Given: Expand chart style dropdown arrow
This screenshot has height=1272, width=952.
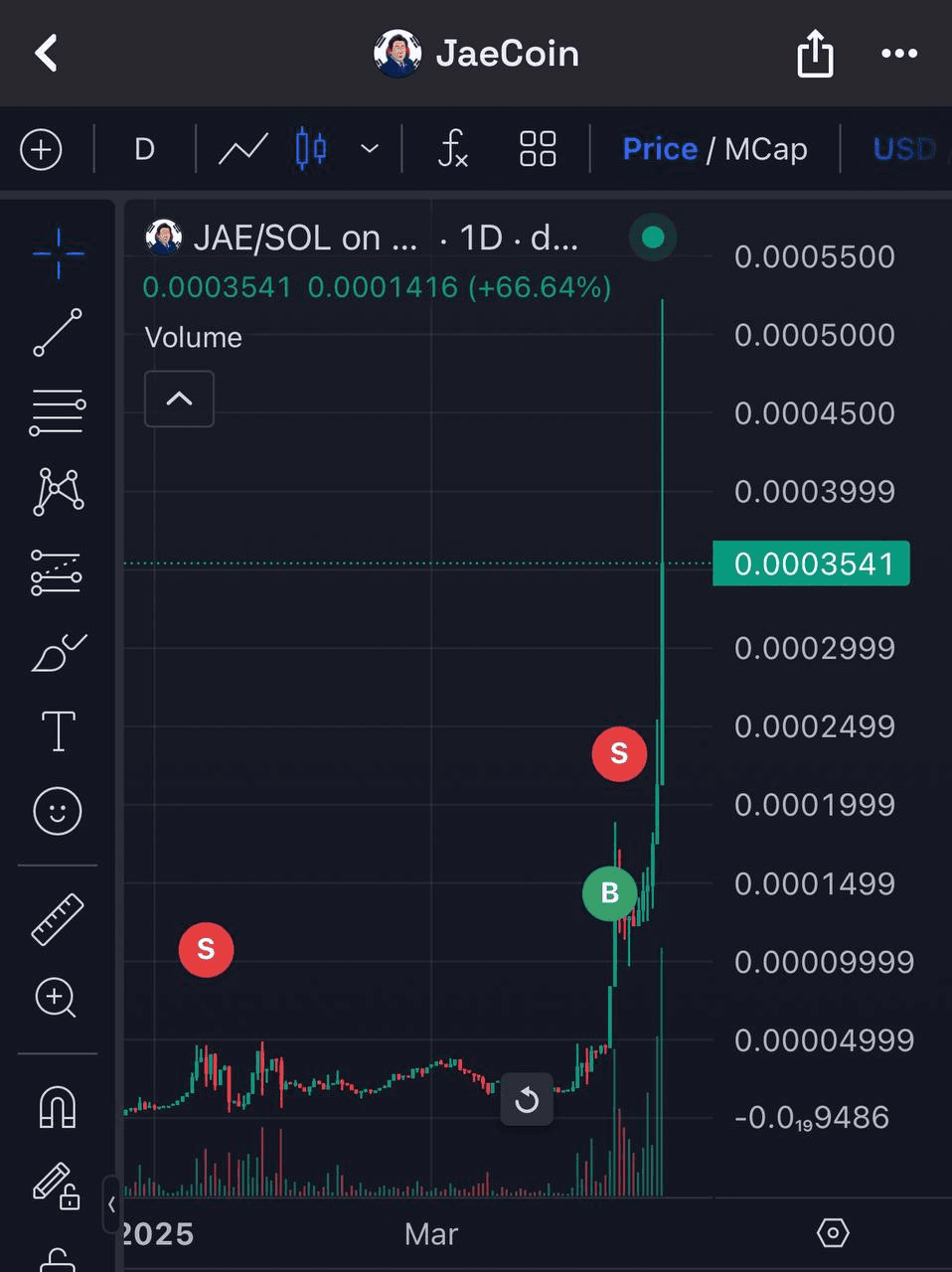Looking at the screenshot, I should coord(370,150).
